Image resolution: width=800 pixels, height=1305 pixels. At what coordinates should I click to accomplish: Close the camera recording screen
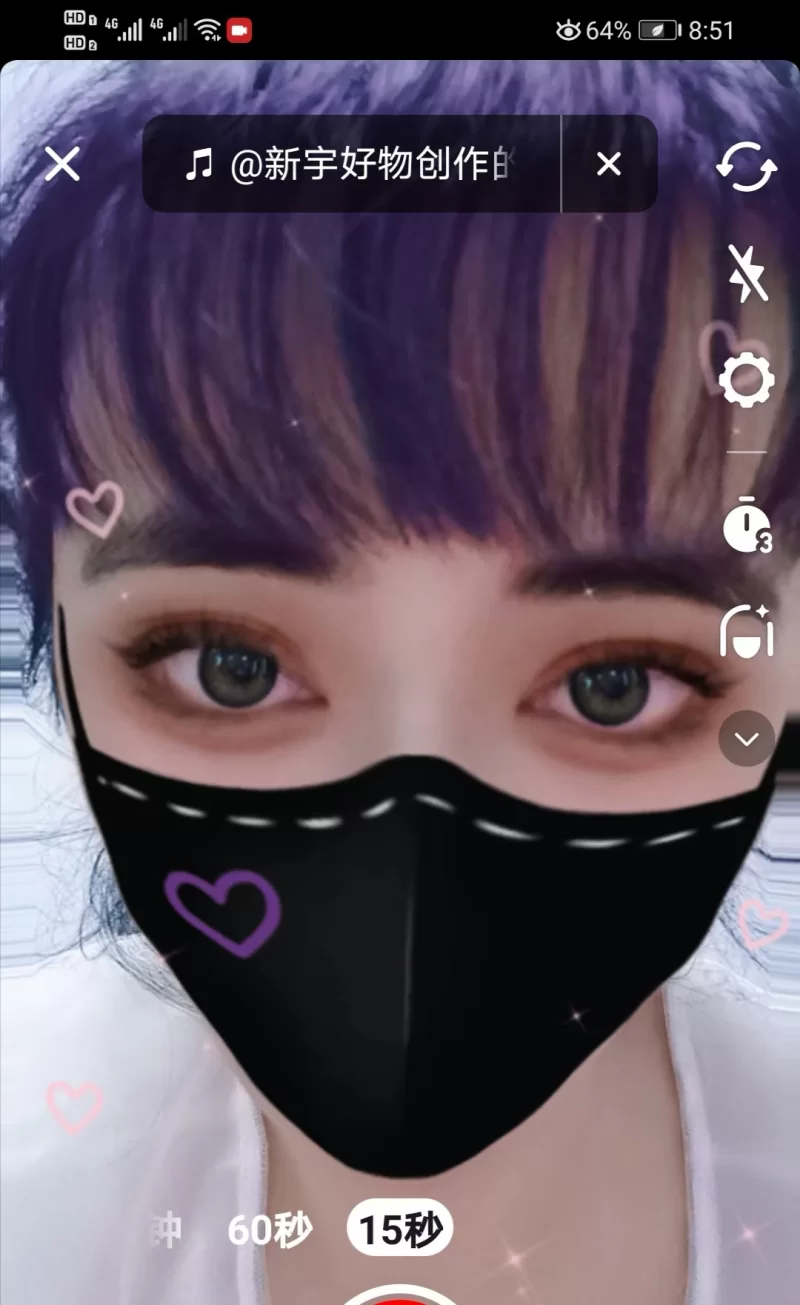point(62,164)
